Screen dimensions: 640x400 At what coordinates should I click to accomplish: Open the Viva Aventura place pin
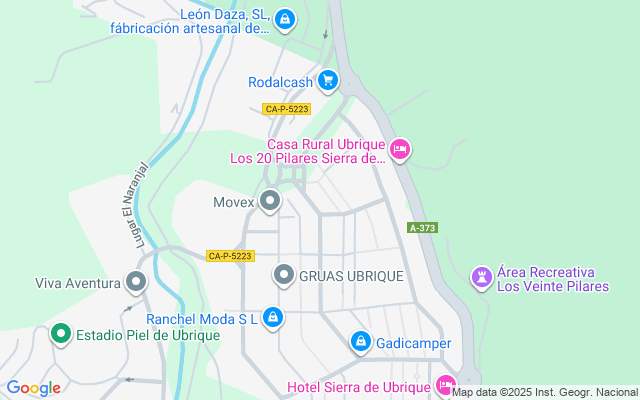point(136,282)
